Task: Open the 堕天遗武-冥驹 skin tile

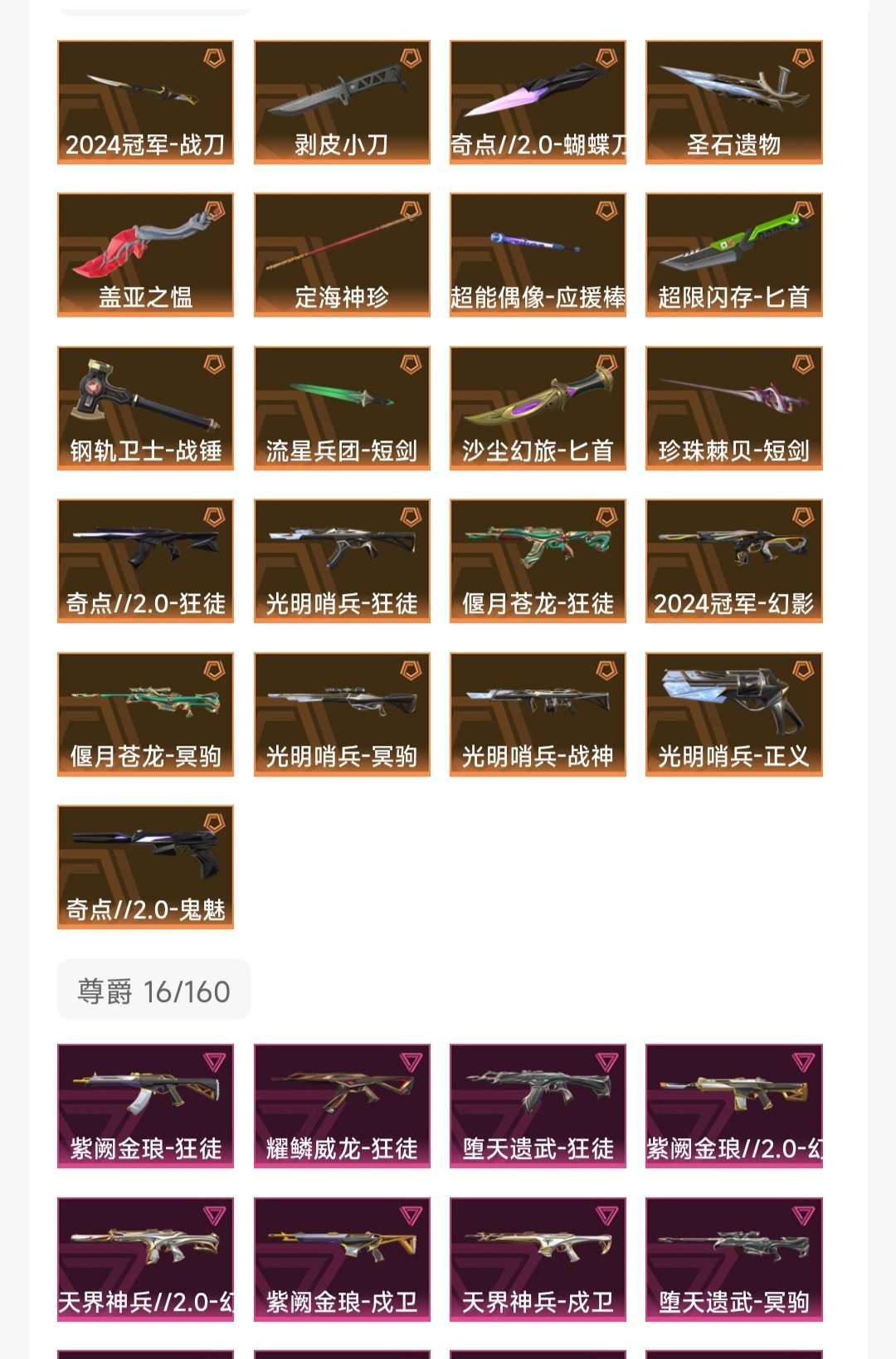Action: pos(733,1259)
